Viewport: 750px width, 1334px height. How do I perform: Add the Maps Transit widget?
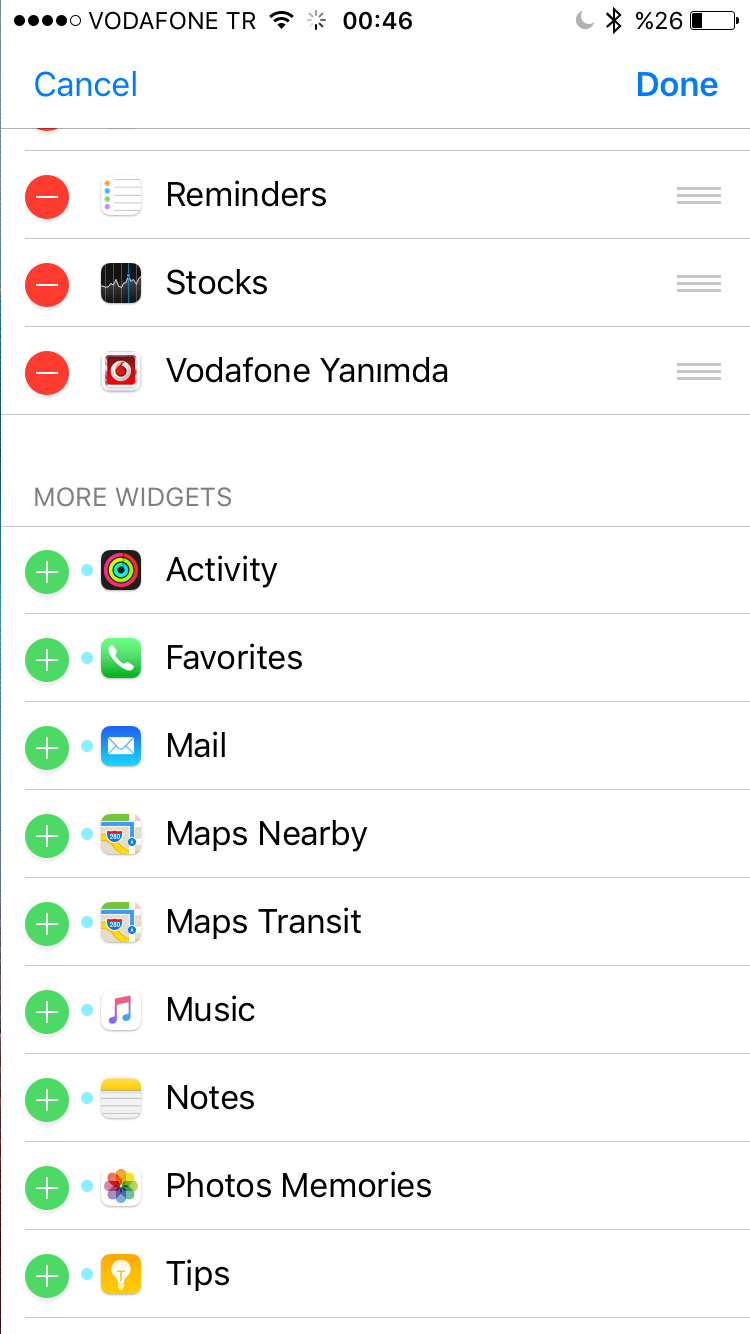pos(47,924)
